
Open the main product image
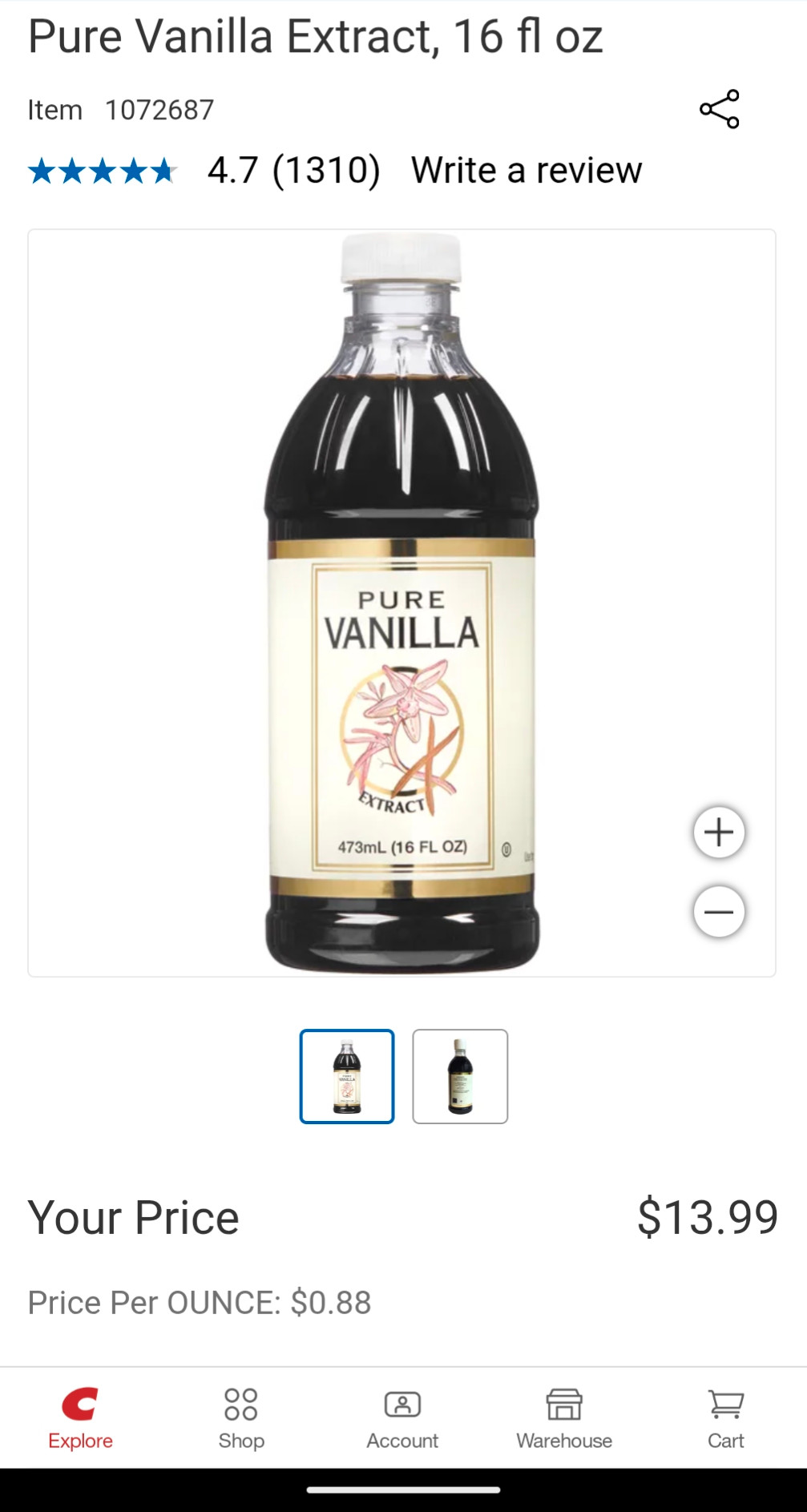[x=401, y=603]
